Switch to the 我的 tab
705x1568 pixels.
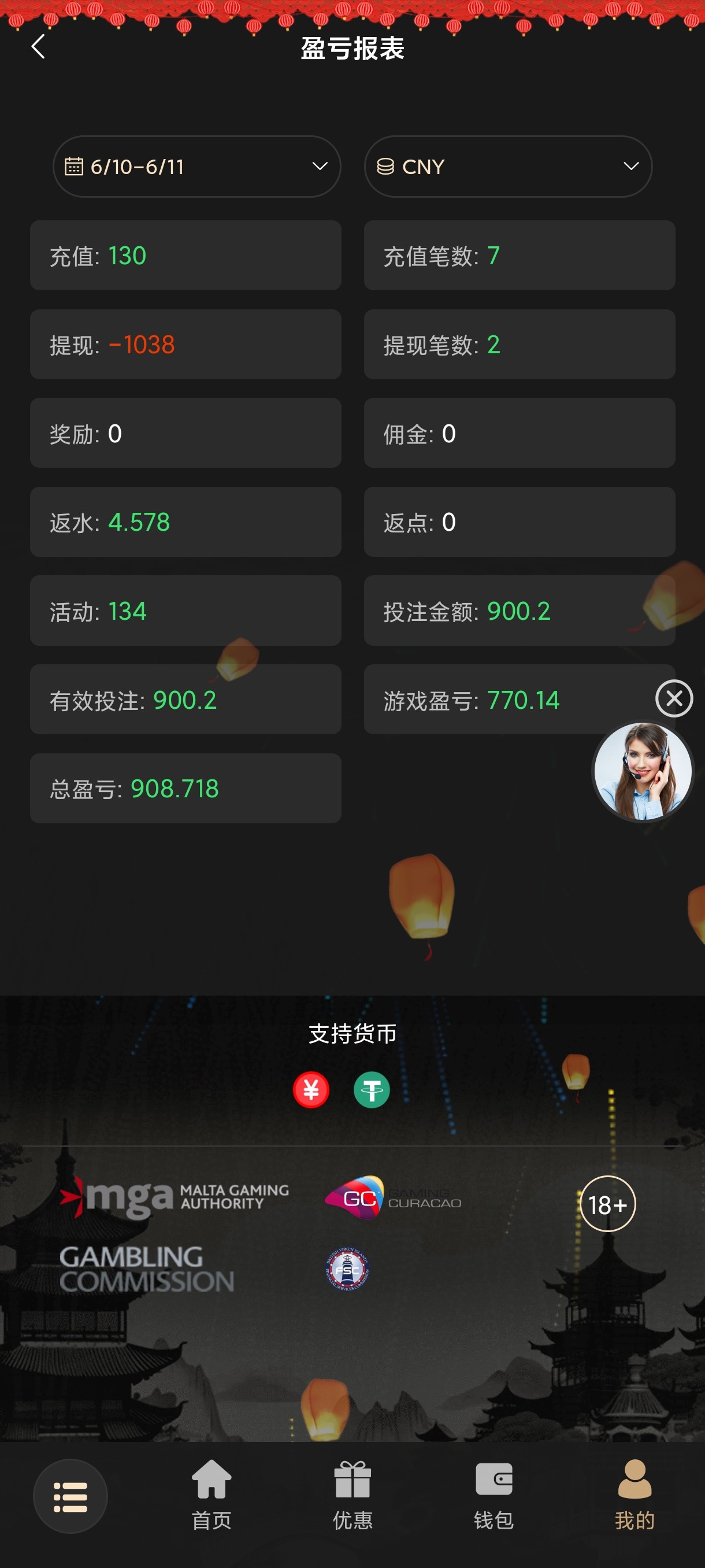(x=634, y=1495)
